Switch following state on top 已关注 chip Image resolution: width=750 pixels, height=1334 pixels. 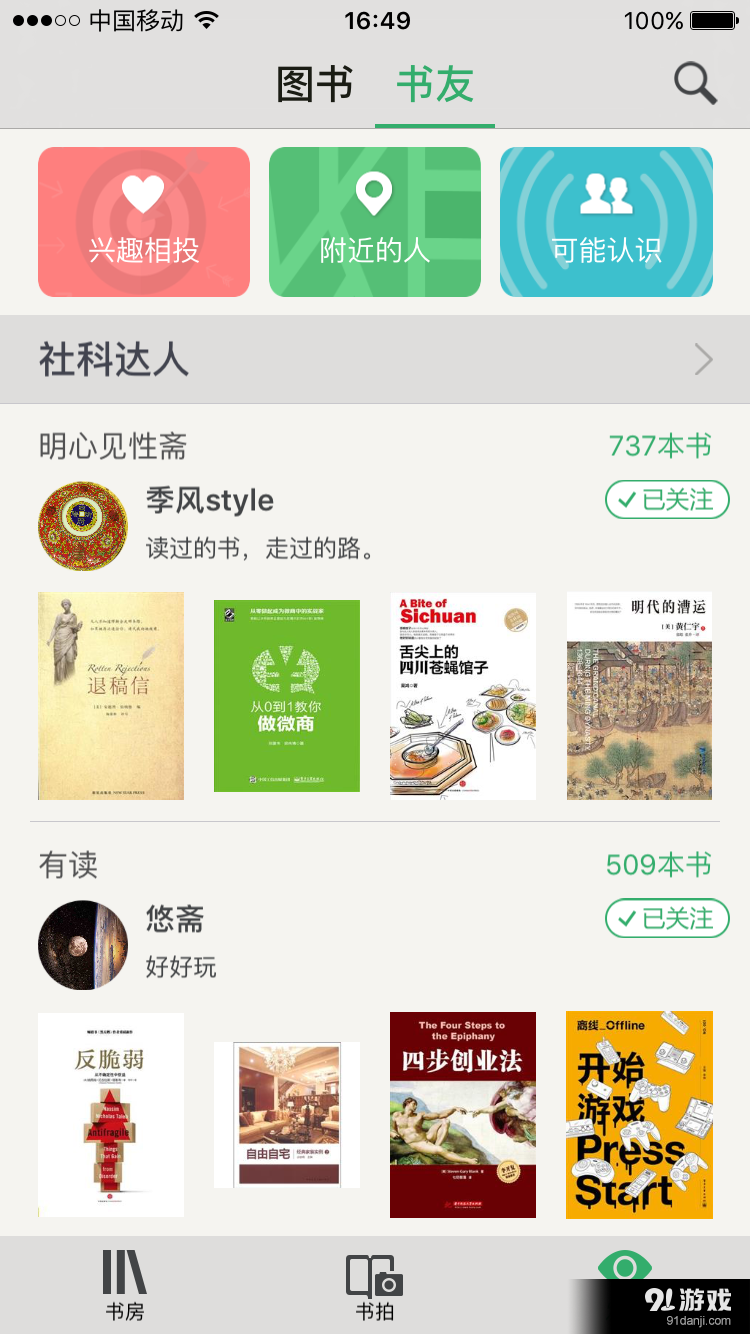tap(667, 500)
